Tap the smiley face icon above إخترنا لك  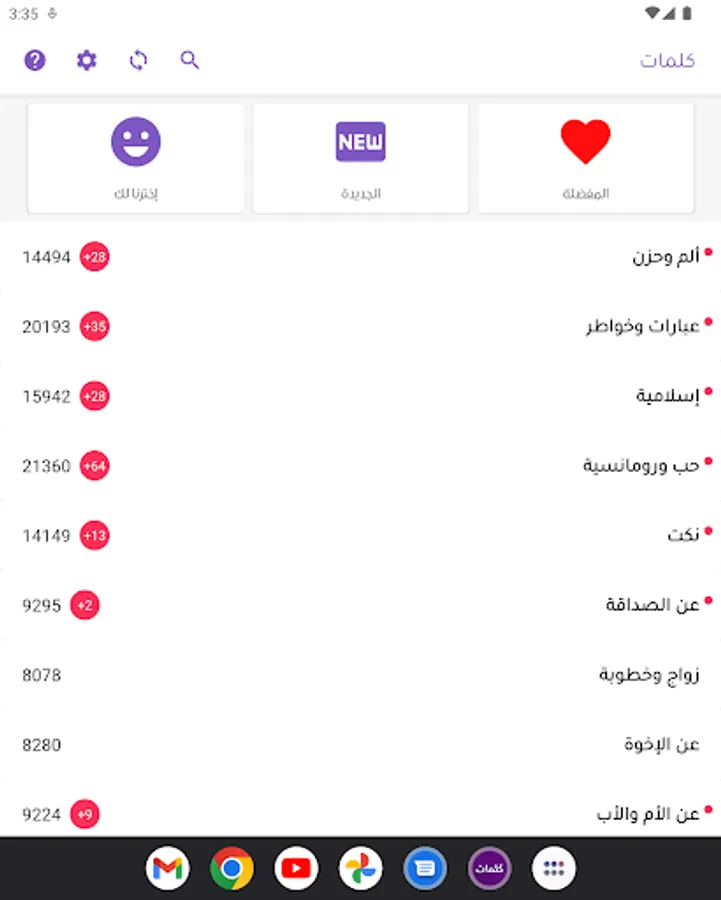tap(135, 140)
